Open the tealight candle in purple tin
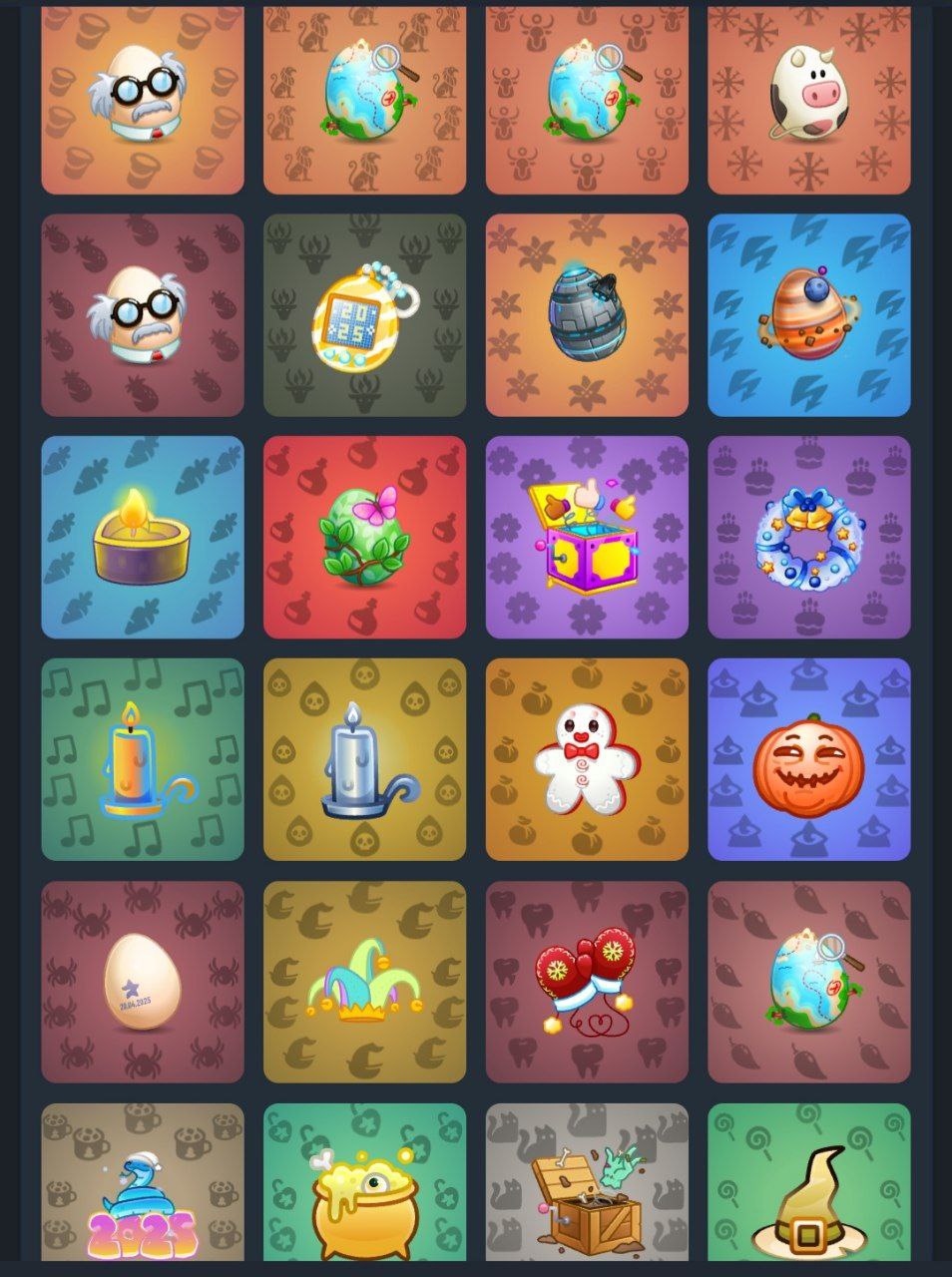Viewport: 952px width, 1277px height. pos(142,537)
